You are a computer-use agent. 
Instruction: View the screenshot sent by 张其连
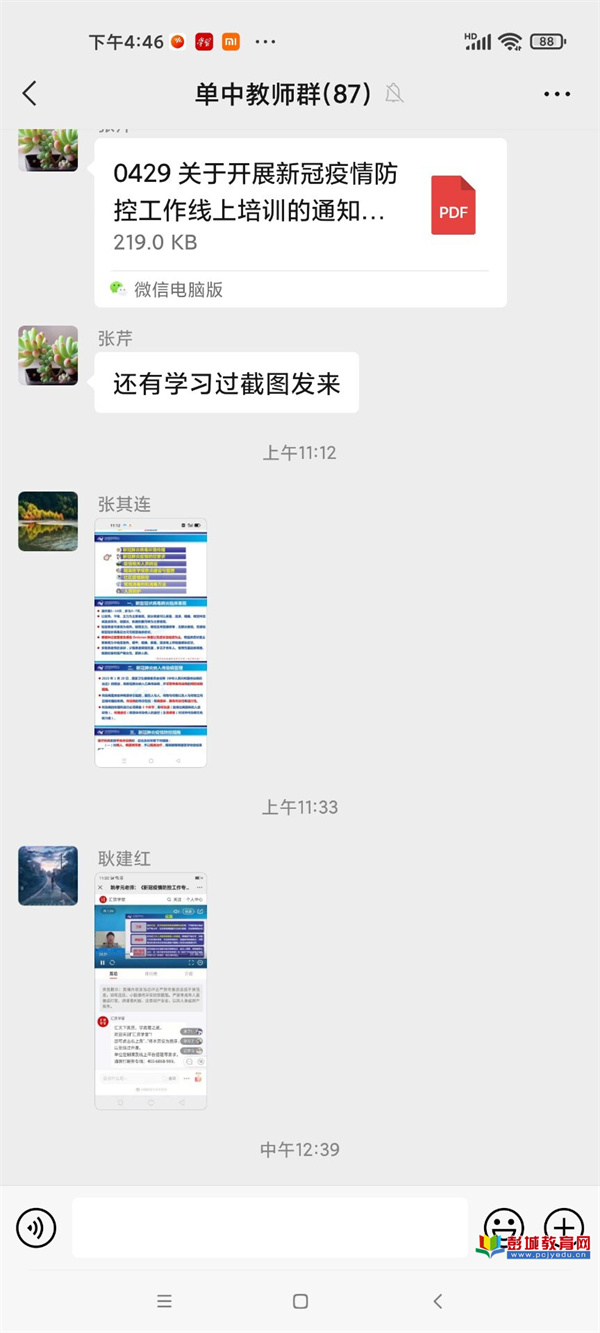(x=151, y=643)
